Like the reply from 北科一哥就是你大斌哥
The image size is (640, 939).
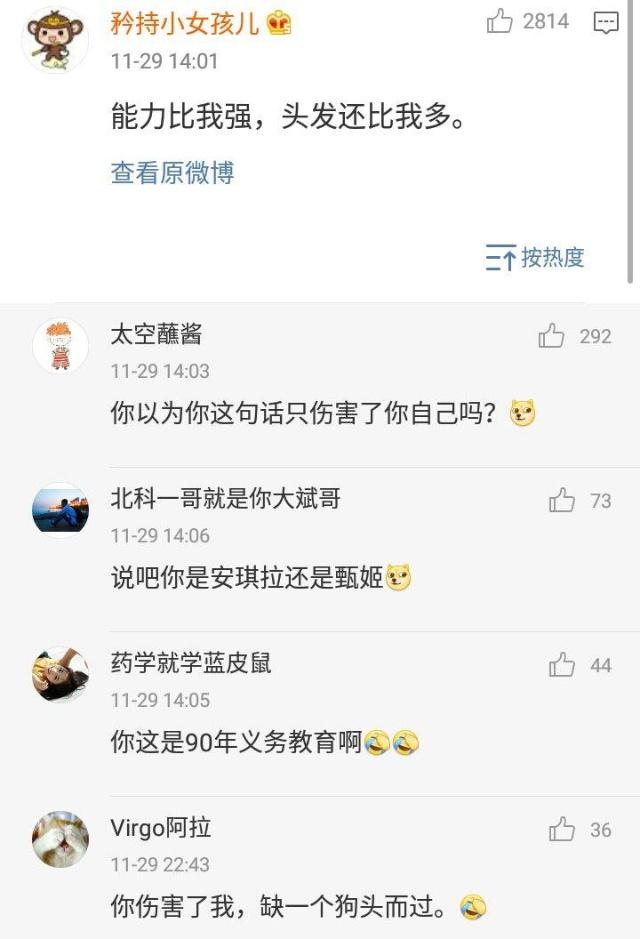click(562, 500)
